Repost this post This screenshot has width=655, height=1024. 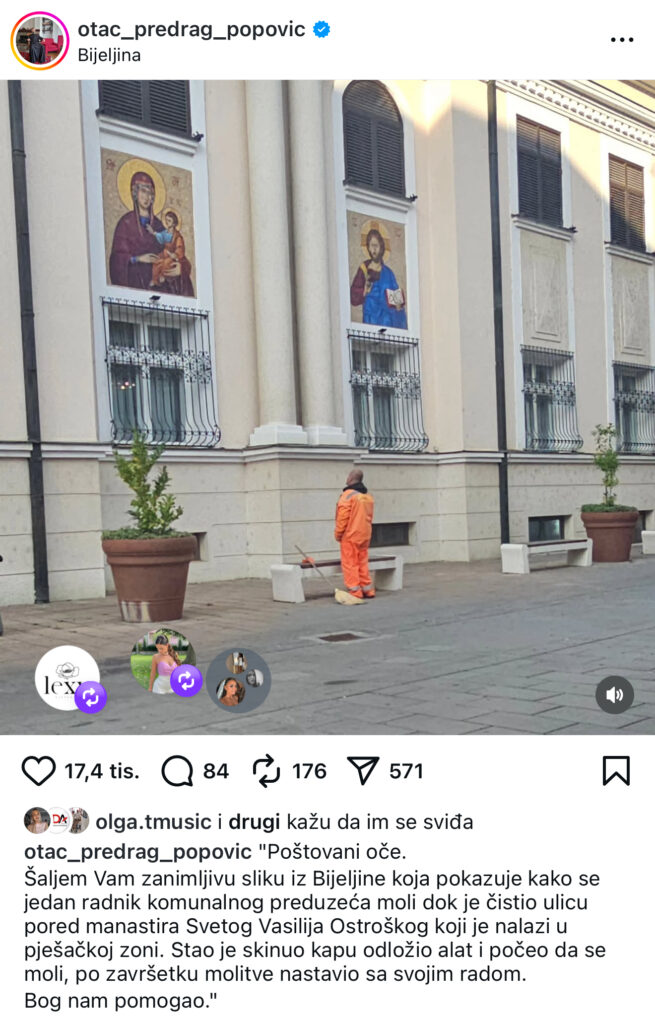[266, 771]
